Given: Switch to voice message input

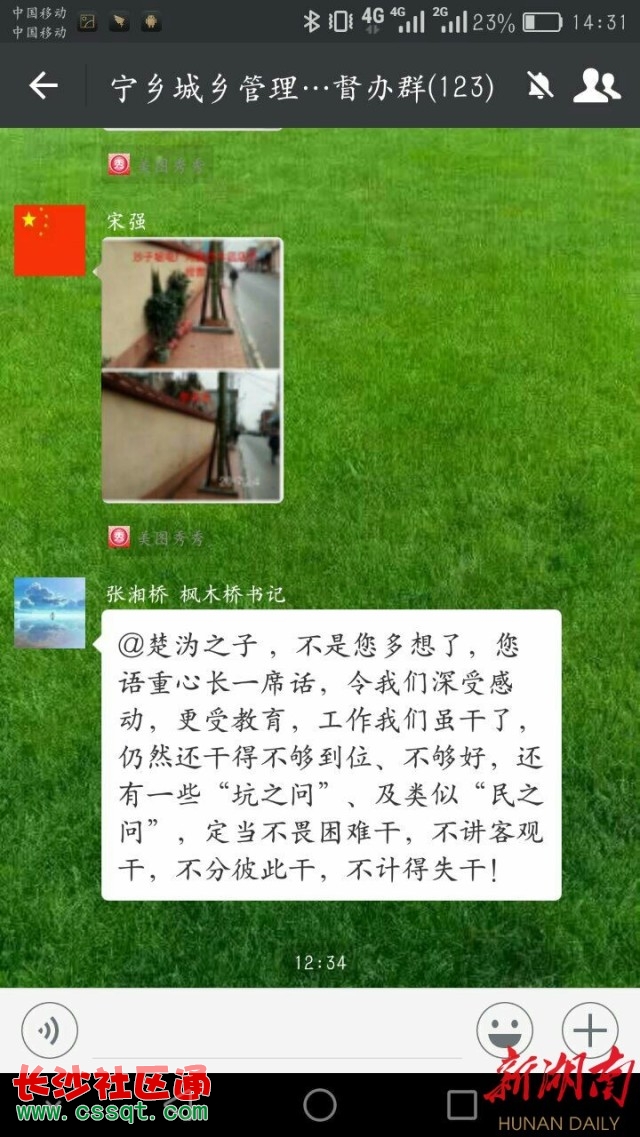Looking at the screenshot, I should pos(49,1030).
